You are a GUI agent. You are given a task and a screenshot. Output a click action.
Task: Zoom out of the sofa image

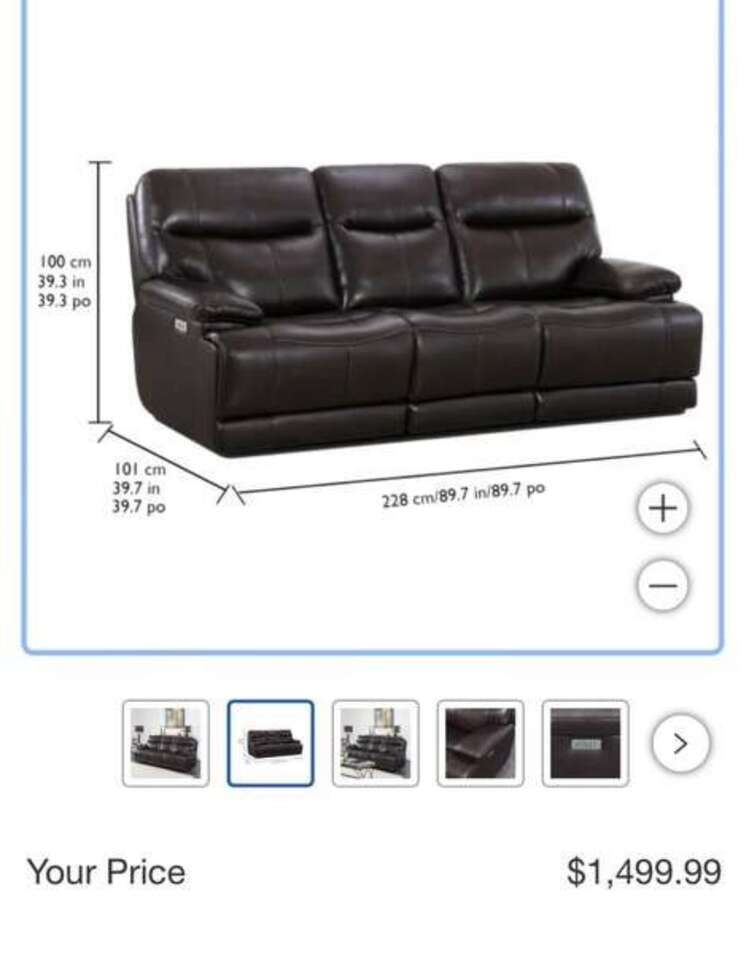(663, 585)
